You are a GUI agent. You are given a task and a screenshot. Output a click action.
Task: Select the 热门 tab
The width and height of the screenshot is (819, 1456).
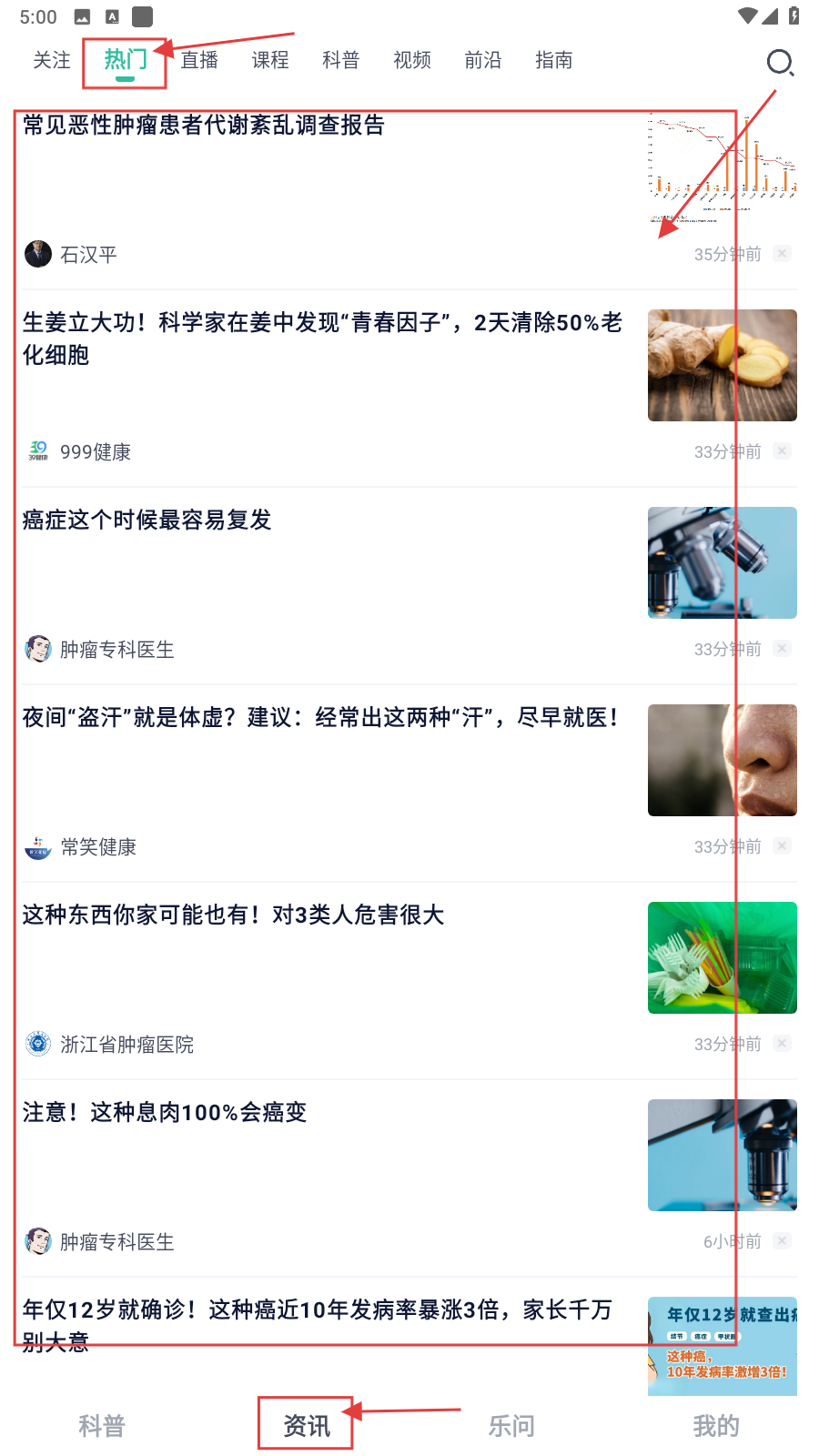pyautogui.click(x=126, y=61)
